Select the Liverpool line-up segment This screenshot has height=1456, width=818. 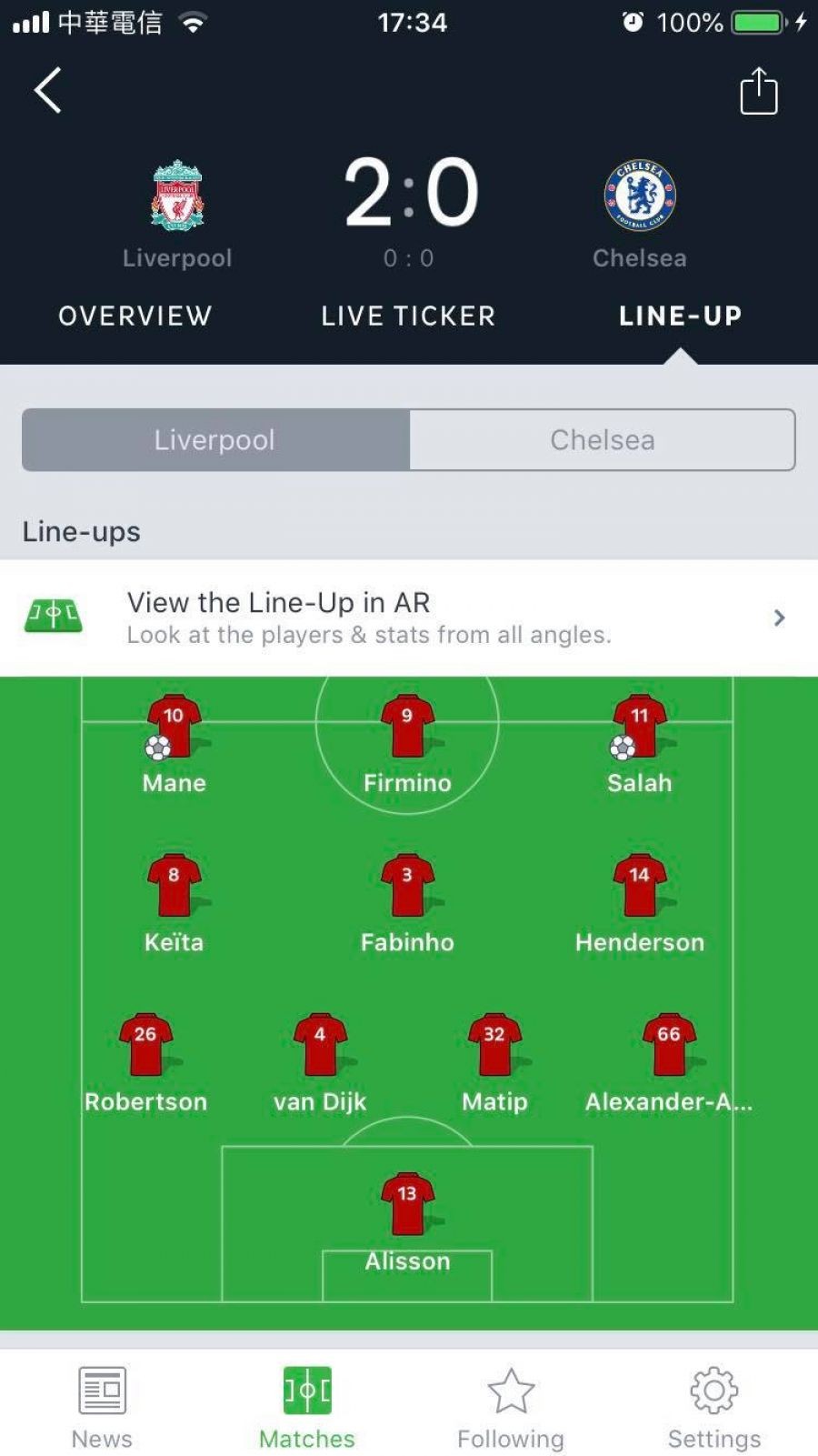tap(215, 440)
